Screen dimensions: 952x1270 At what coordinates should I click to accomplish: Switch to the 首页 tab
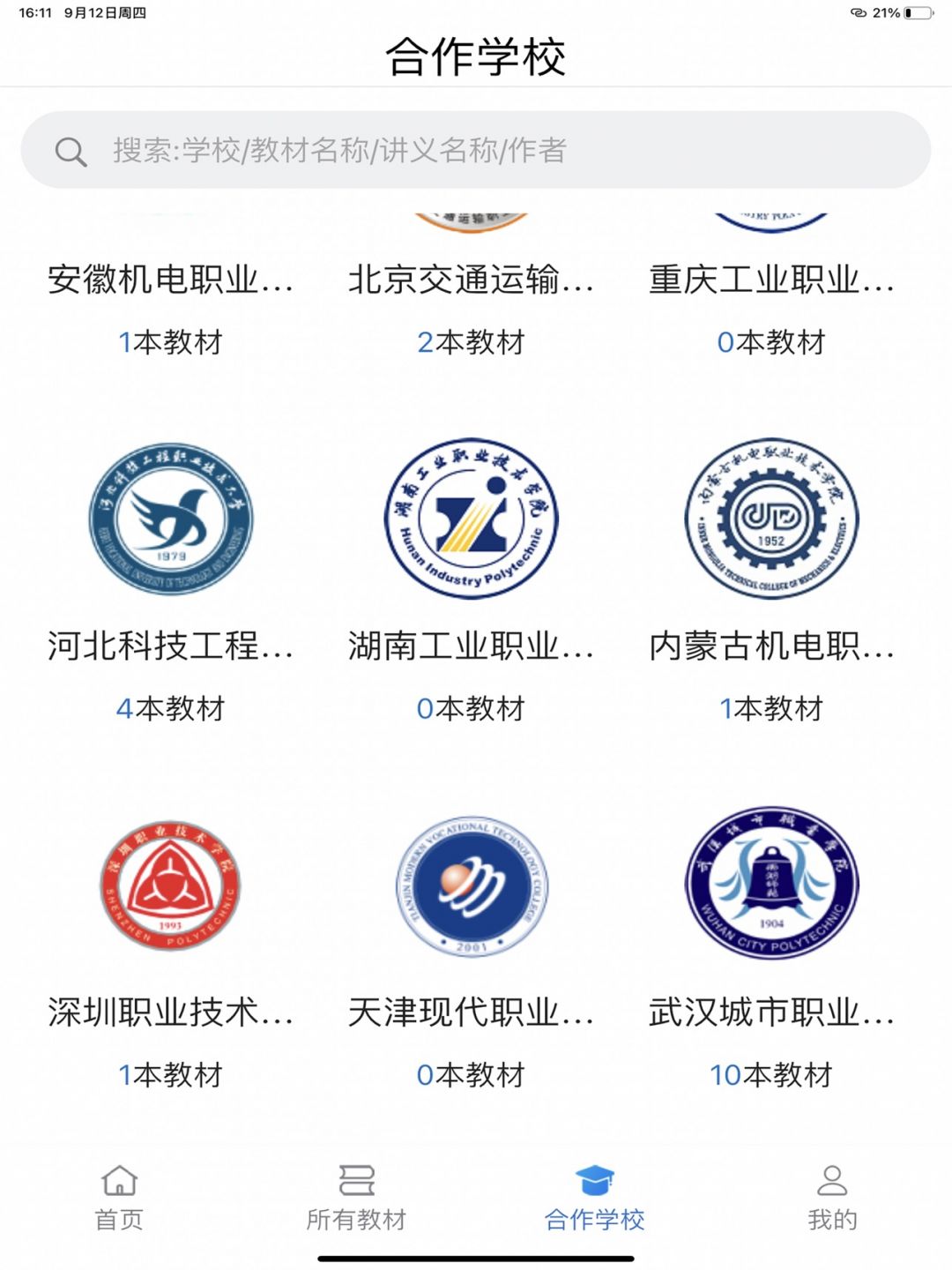pos(119,1198)
